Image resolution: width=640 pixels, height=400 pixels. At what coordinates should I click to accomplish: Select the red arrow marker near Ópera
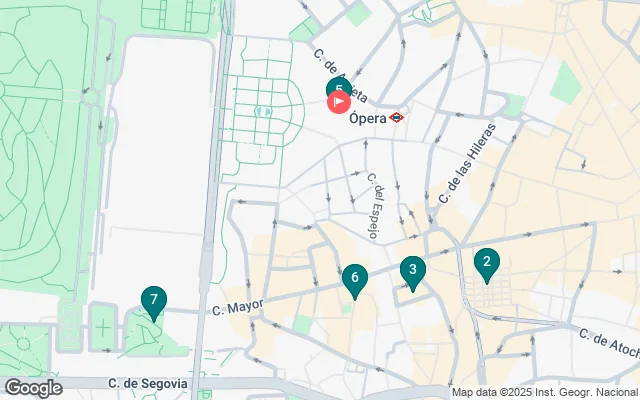coord(338,101)
